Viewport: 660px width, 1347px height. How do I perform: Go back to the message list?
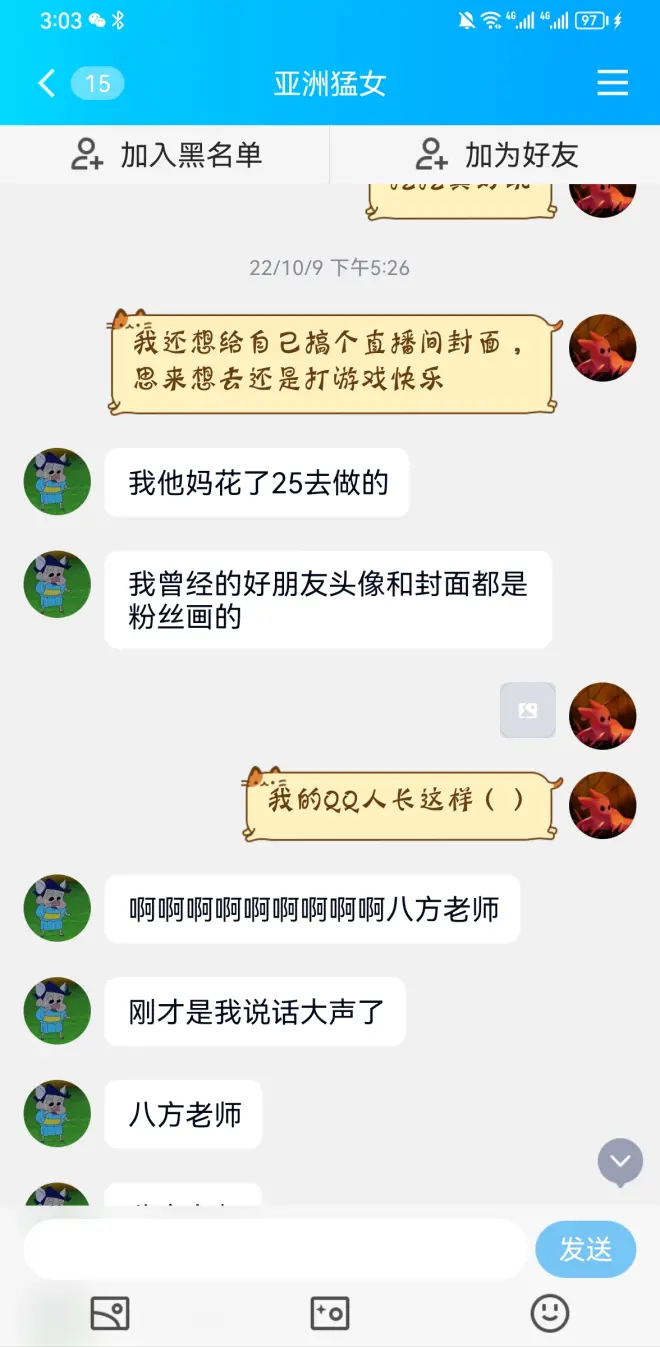click(x=46, y=83)
